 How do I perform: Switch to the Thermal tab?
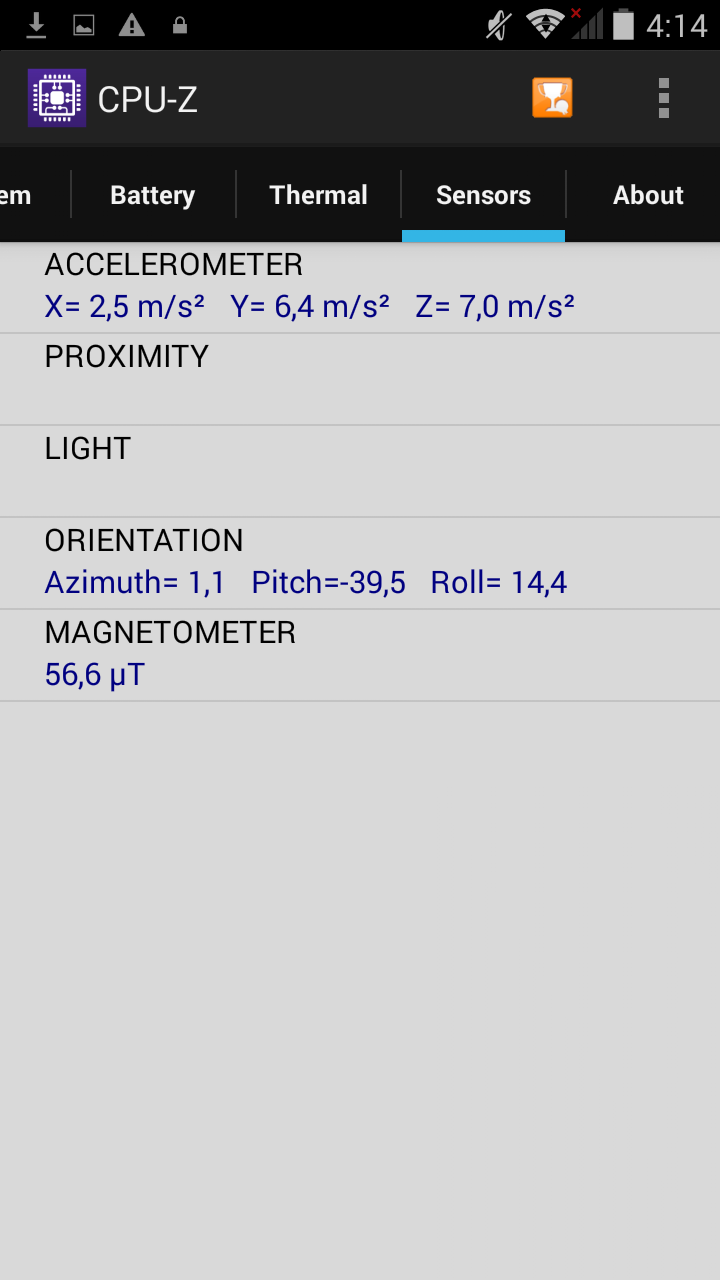pos(318,195)
